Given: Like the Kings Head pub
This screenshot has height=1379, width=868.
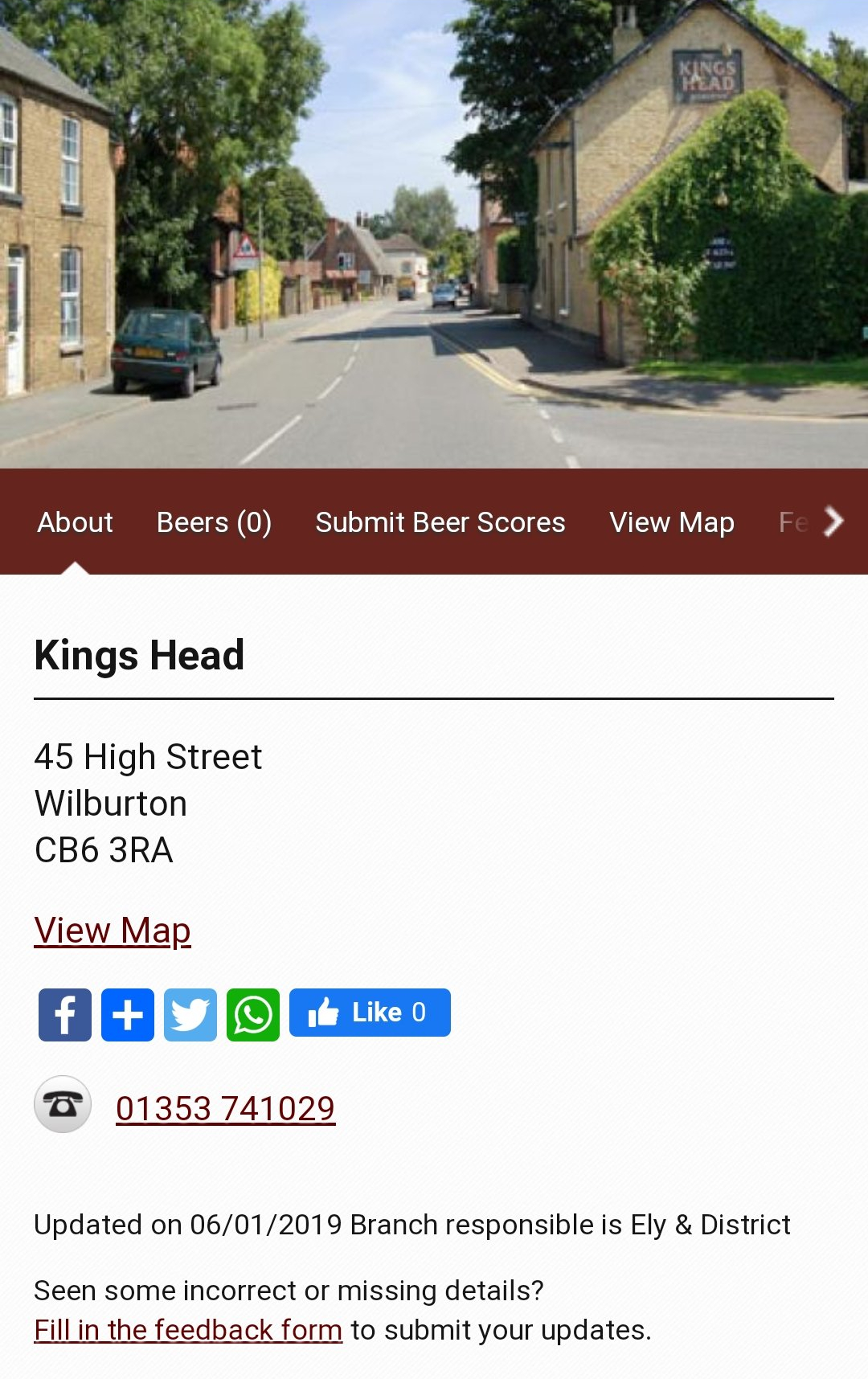Looking at the screenshot, I should (x=370, y=1013).
